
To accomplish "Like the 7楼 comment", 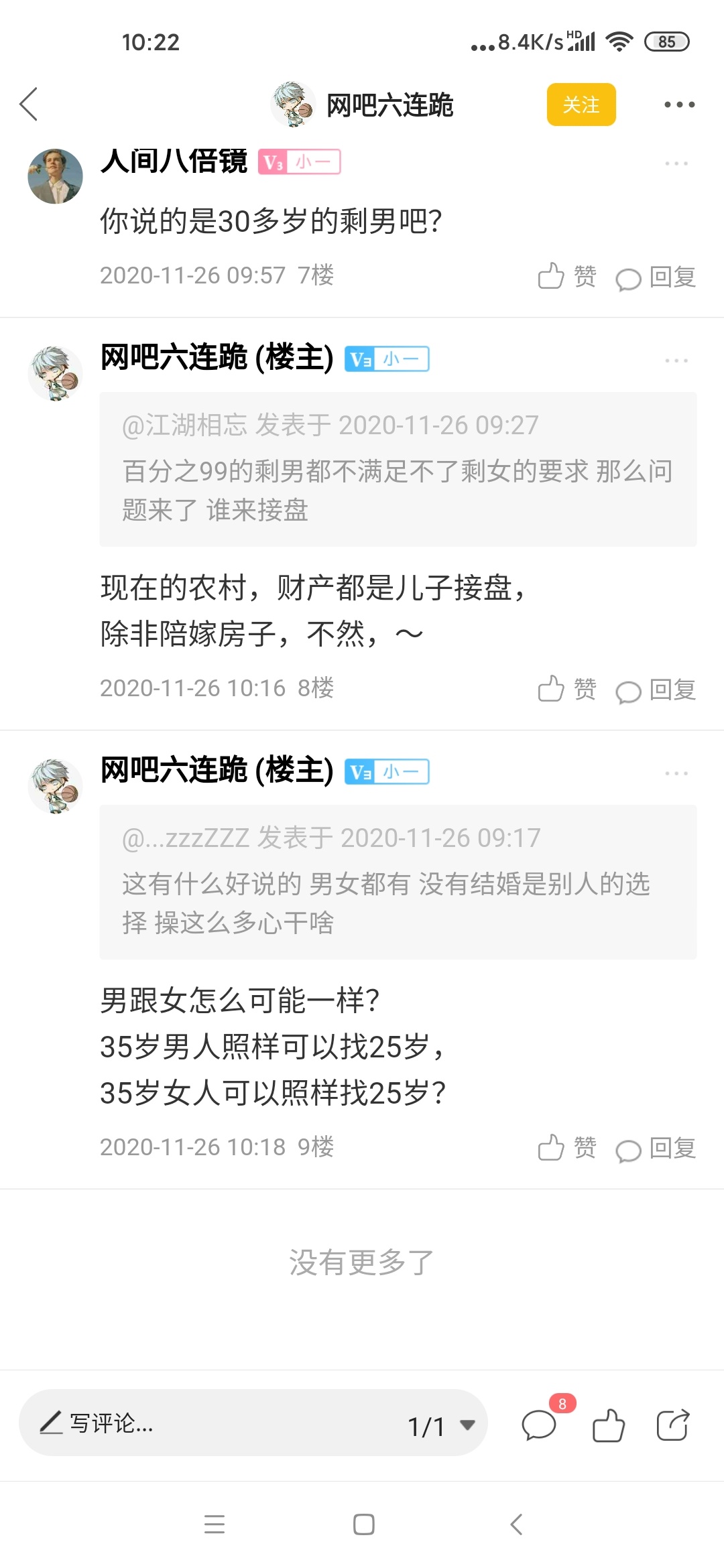I will click(x=566, y=276).
